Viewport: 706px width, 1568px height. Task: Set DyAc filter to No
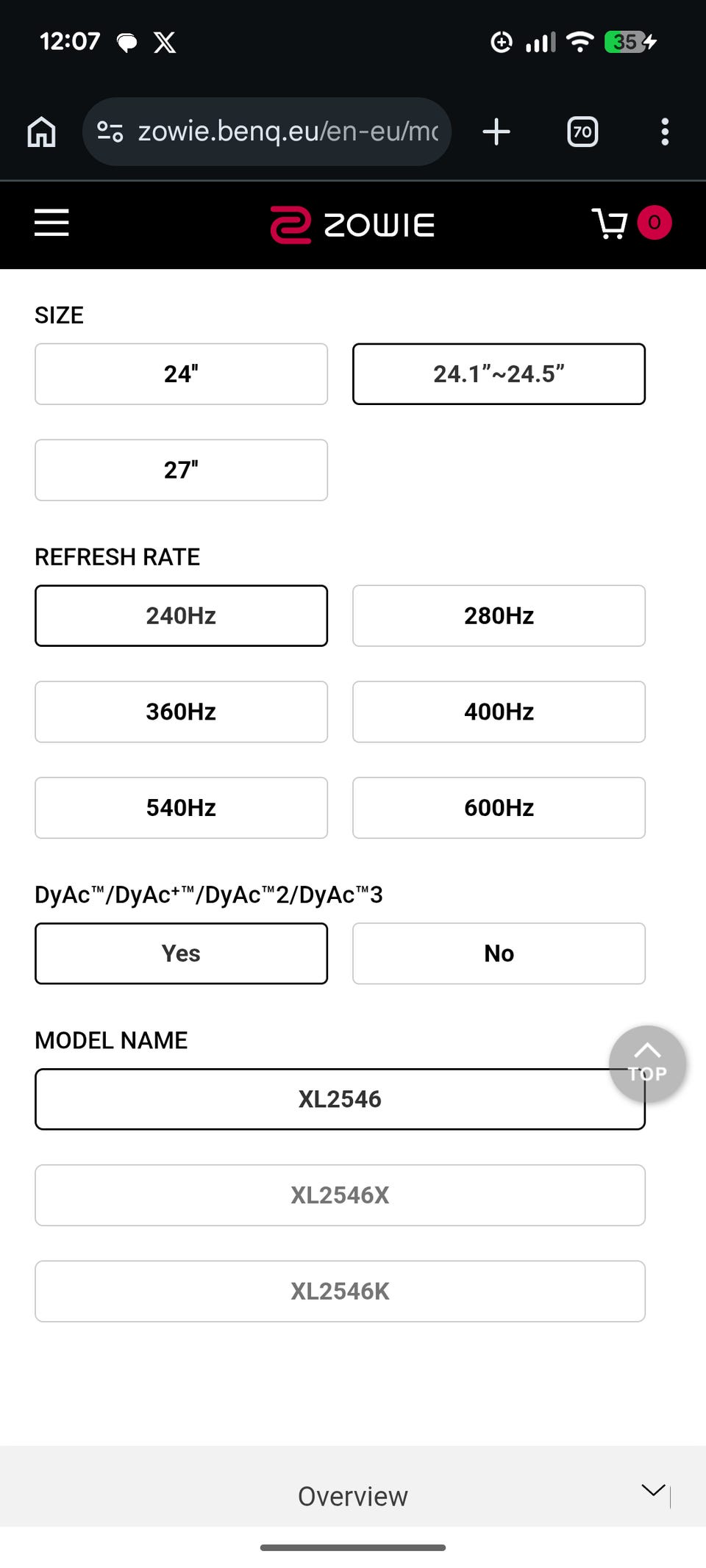pos(499,953)
